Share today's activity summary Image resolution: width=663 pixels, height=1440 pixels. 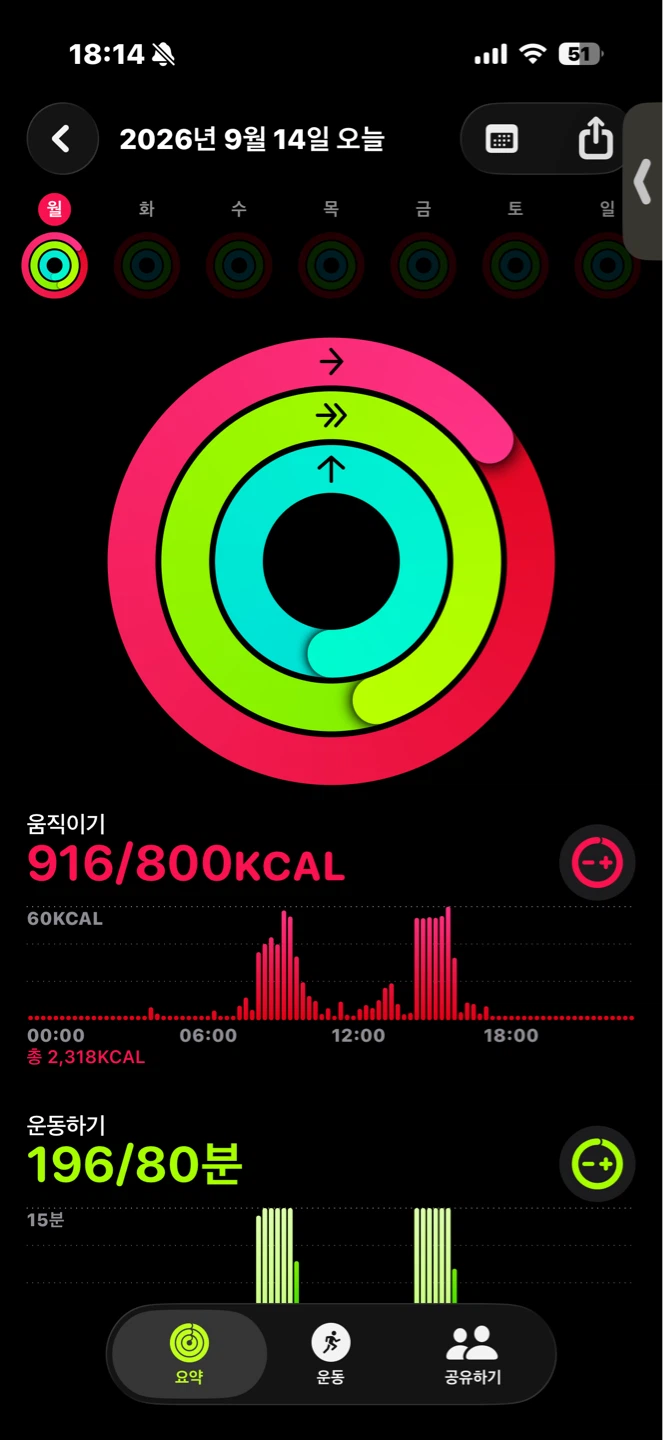pos(595,138)
